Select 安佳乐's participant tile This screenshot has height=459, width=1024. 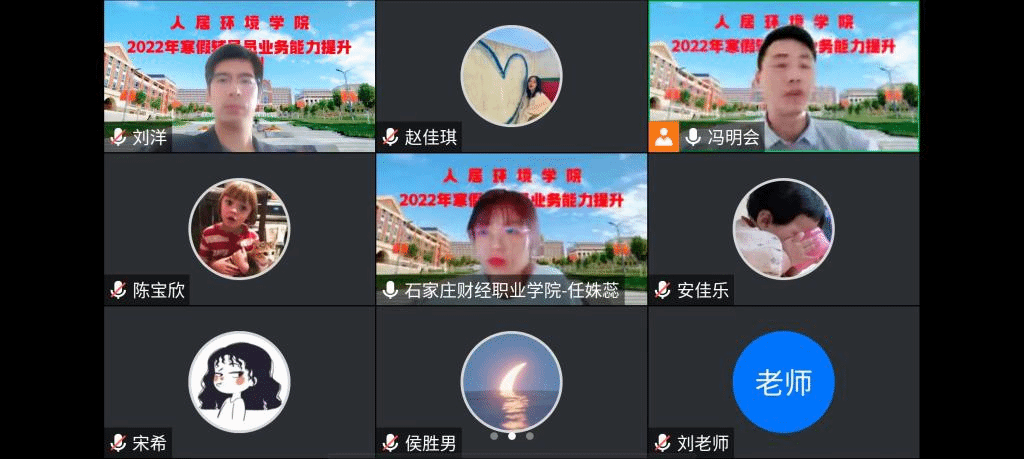(x=784, y=229)
